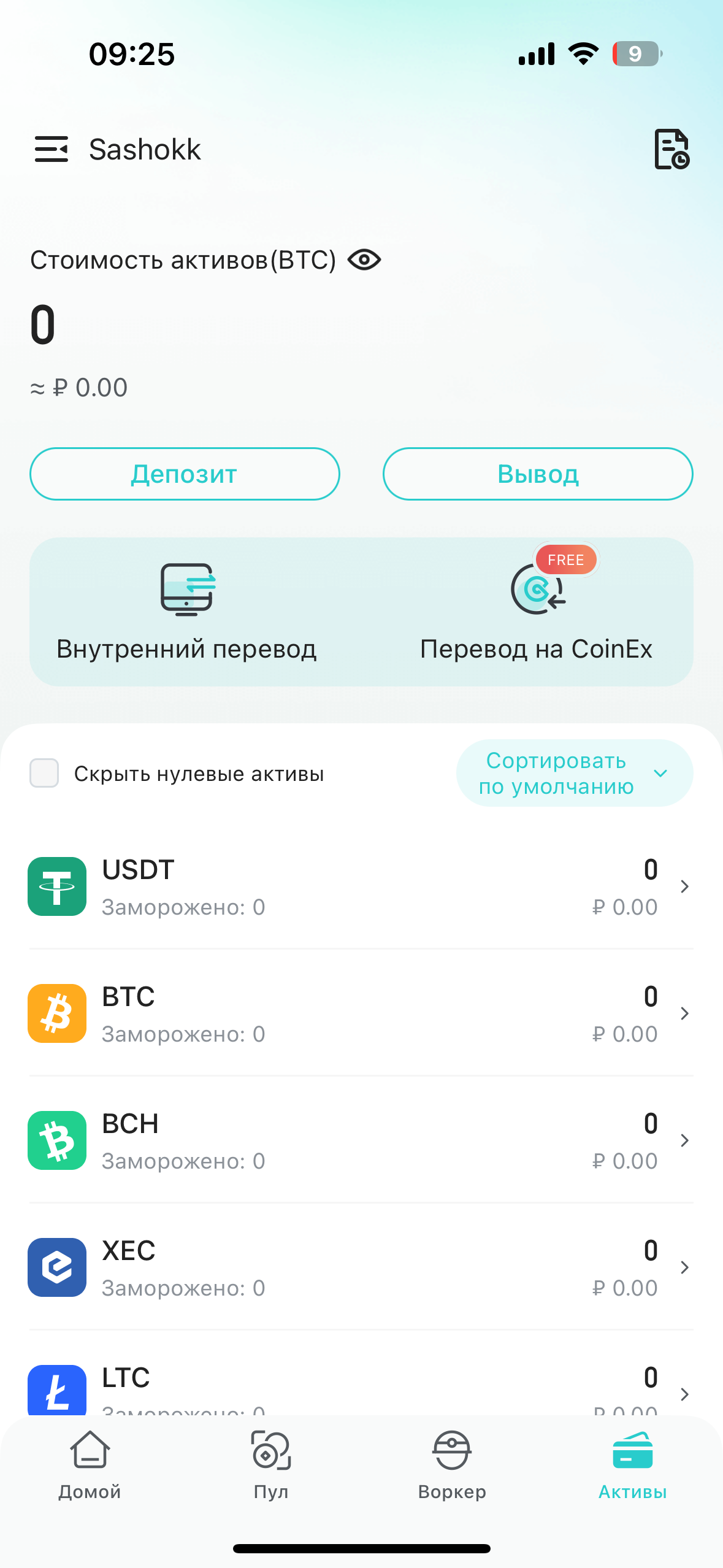
Task: Open the side drawer menu
Action: pos(52,149)
